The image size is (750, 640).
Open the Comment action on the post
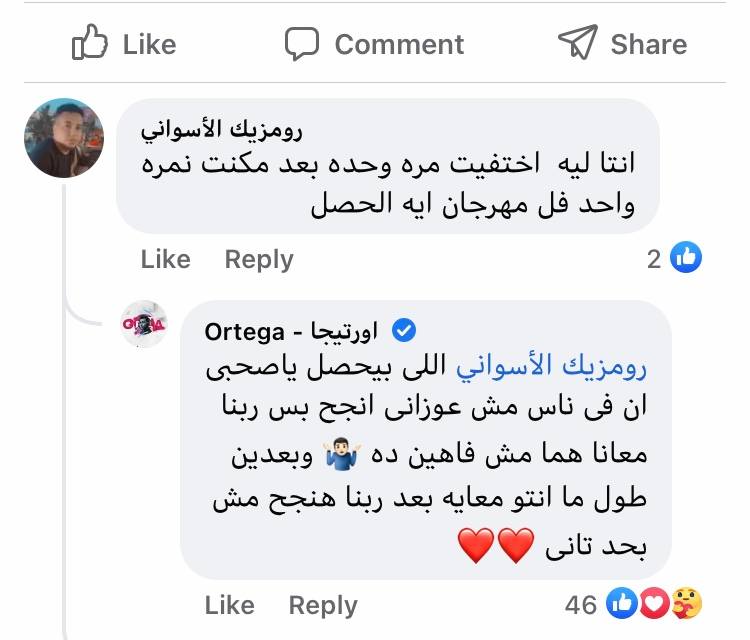click(374, 44)
